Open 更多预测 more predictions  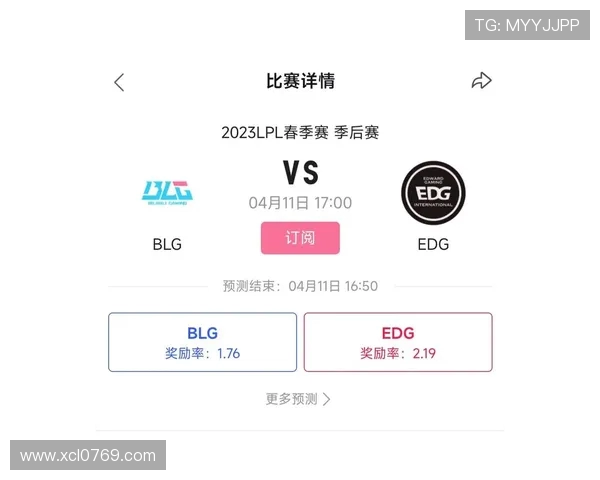[x=298, y=399]
